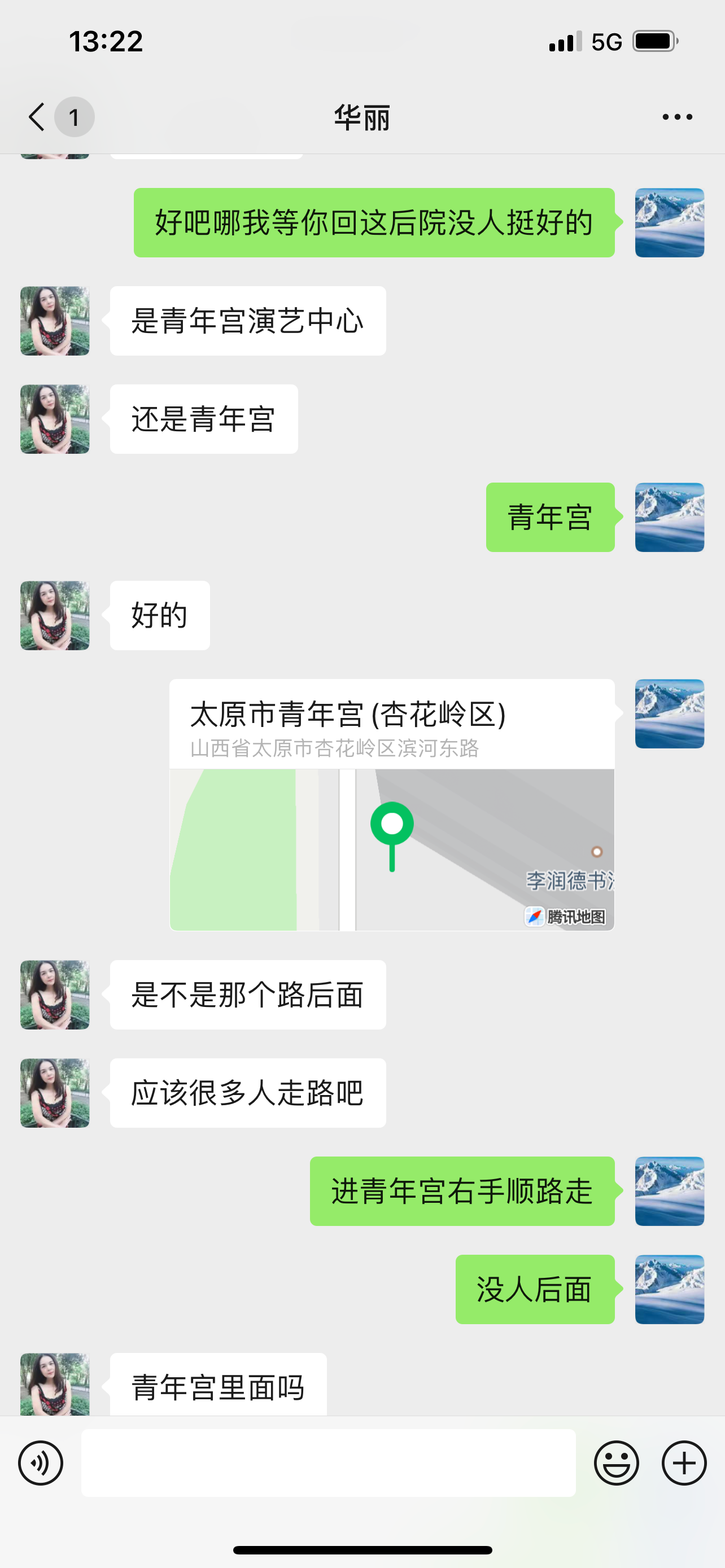Tap the plus attachment icon
The width and height of the screenshot is (725, 1568).
click(x=684, y=1462)
